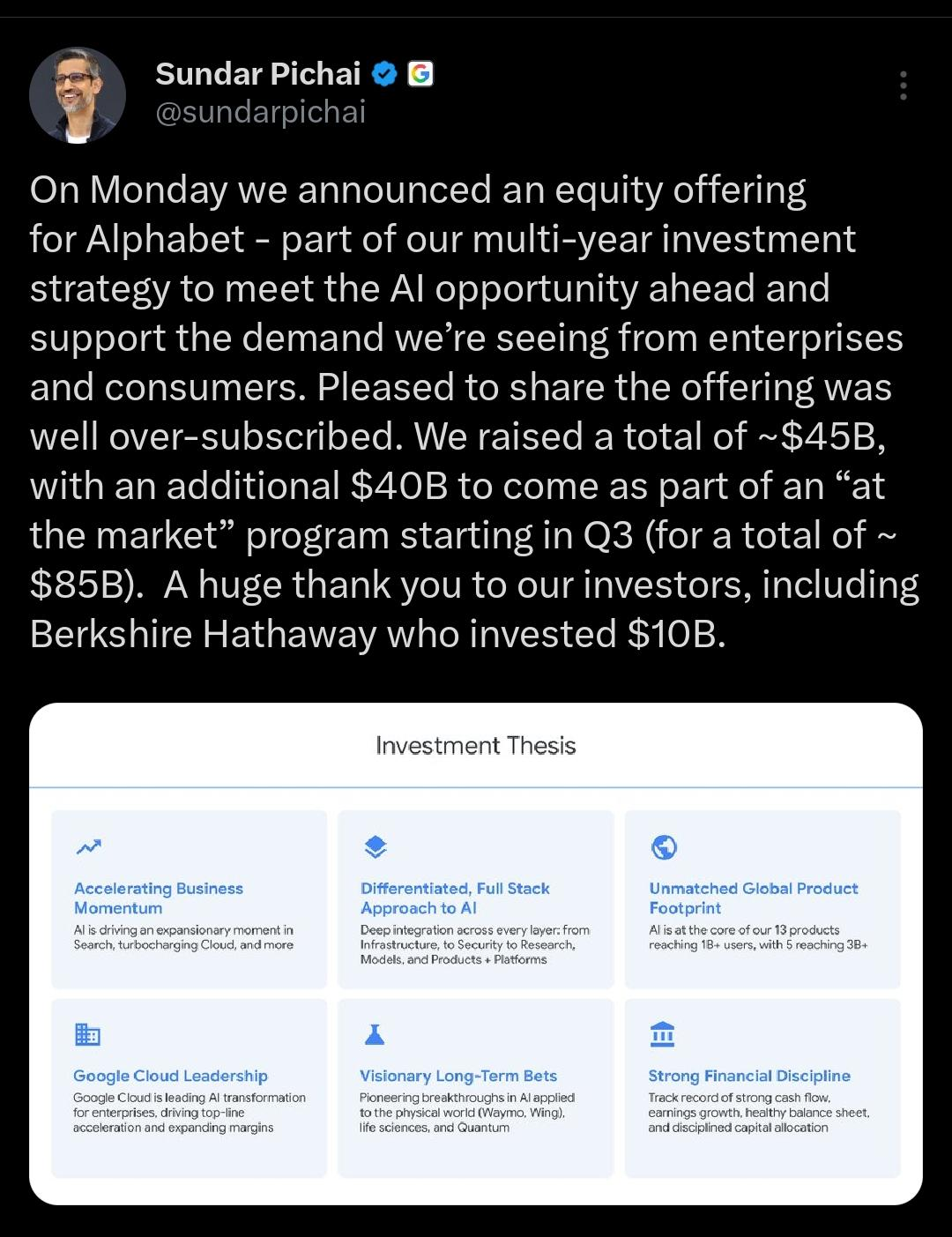Open the Investment Thesis image
952x1237 pixels.
point(476,953)
